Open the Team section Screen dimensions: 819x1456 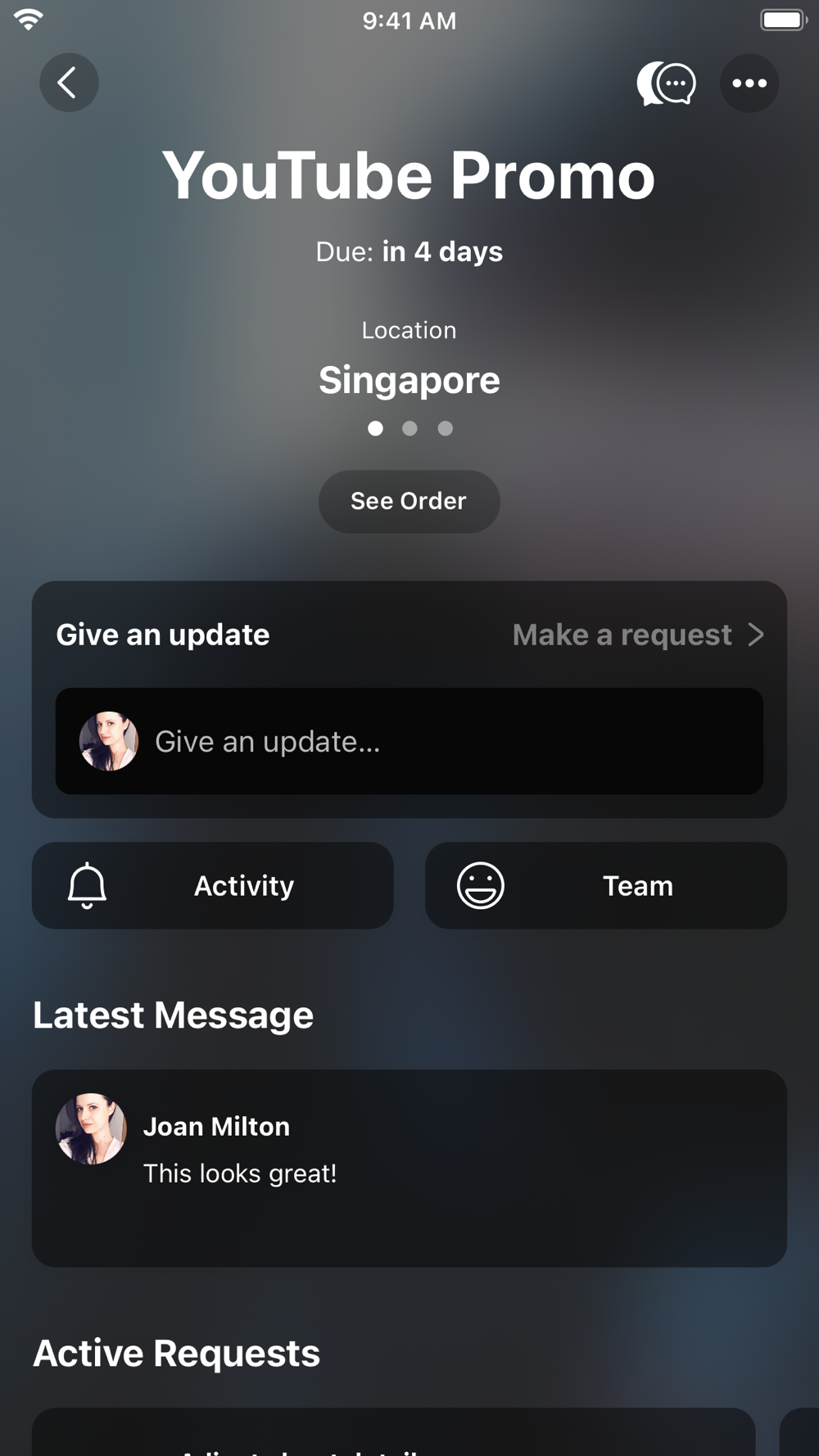click(x=606, y=885)
